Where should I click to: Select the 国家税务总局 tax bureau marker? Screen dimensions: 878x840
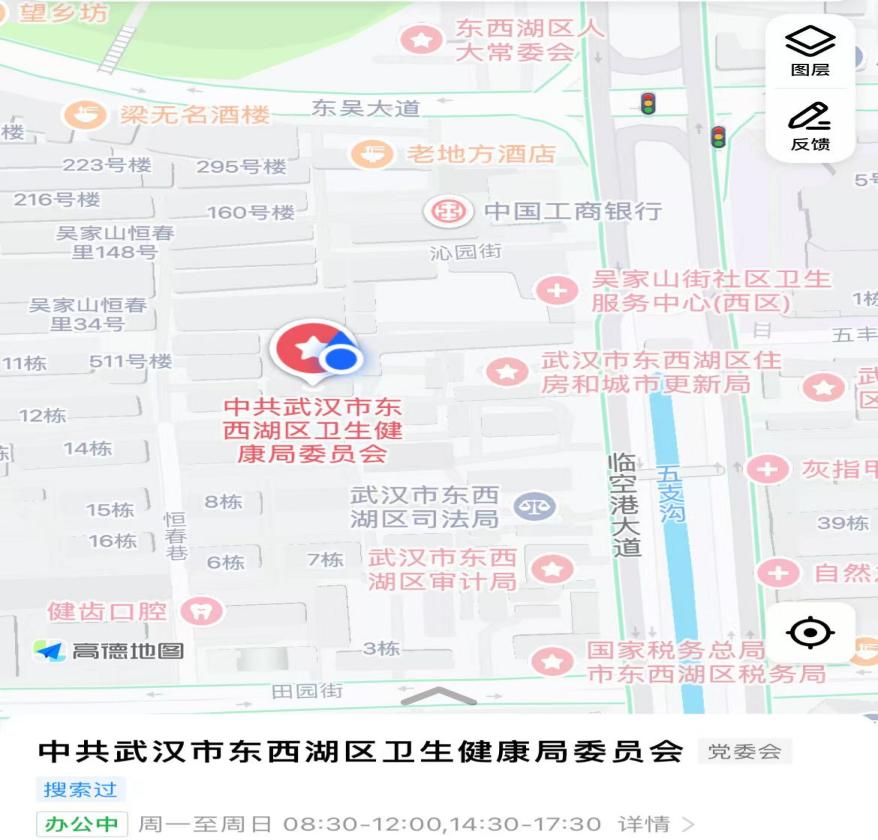coord(552,661)
